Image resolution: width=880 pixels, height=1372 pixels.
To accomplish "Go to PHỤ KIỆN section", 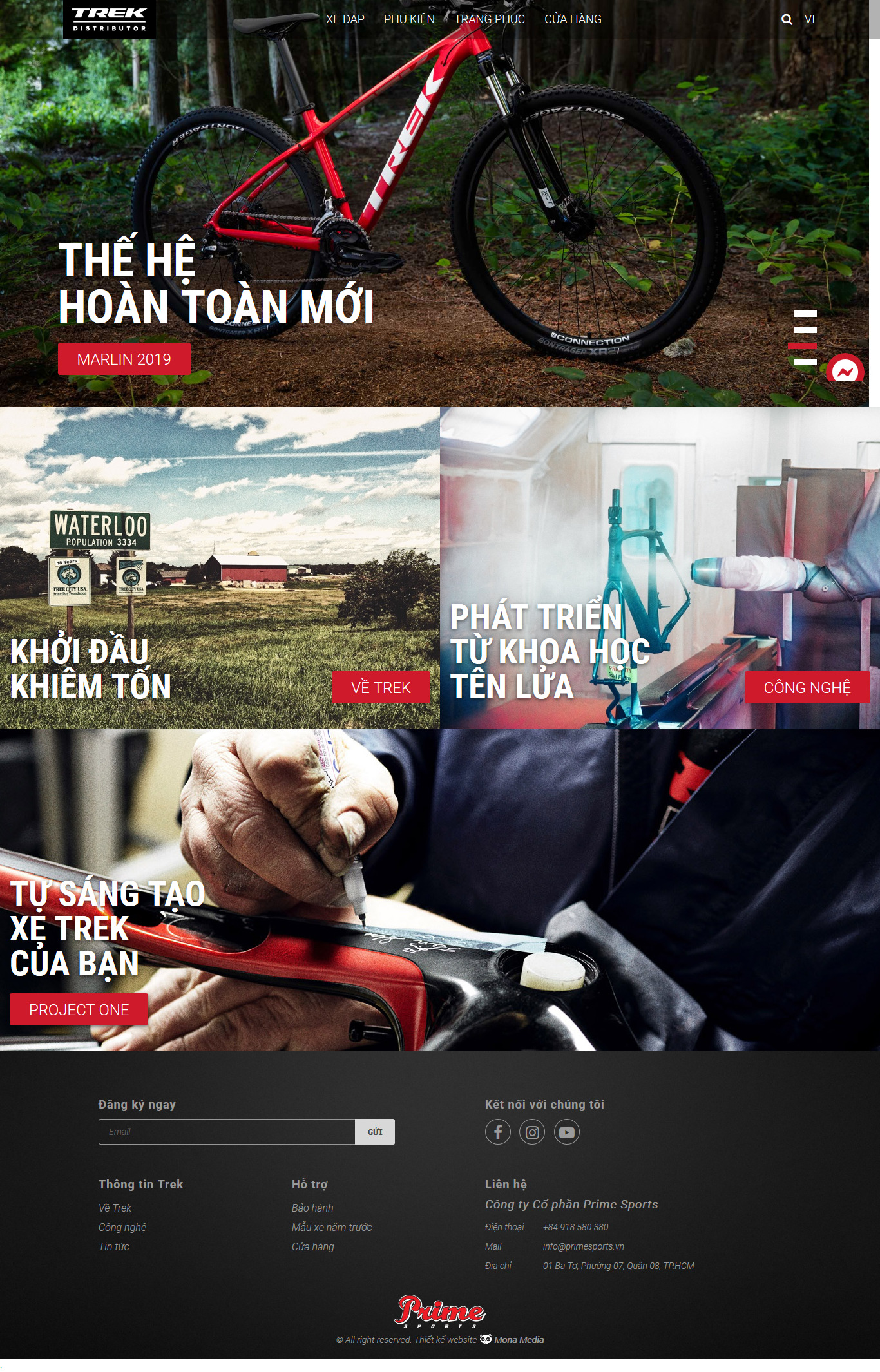I will [409, 19].
